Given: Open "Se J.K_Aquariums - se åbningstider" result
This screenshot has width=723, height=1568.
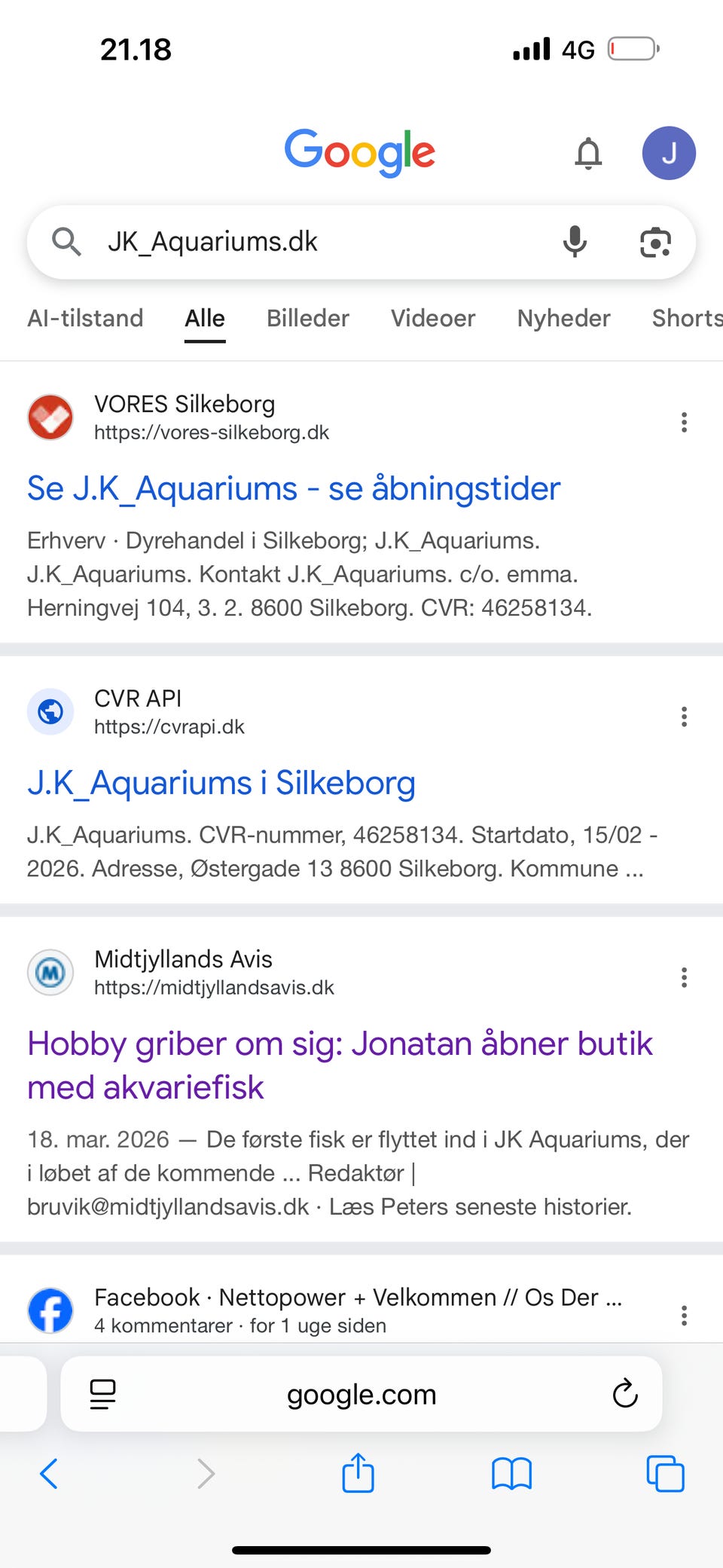Looking at the screenshot, I should pos(294,488).
